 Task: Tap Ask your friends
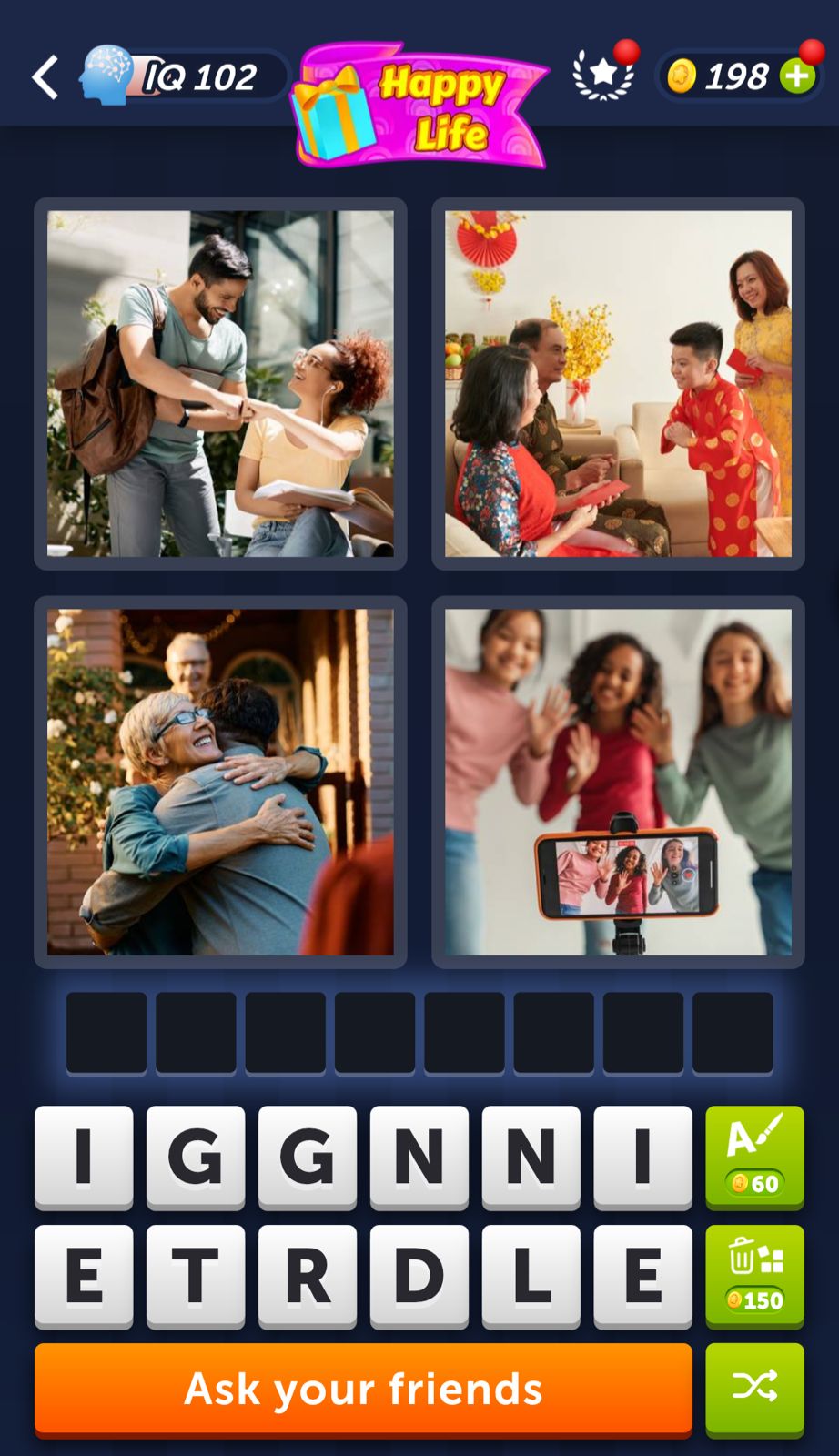point(363,1390)
